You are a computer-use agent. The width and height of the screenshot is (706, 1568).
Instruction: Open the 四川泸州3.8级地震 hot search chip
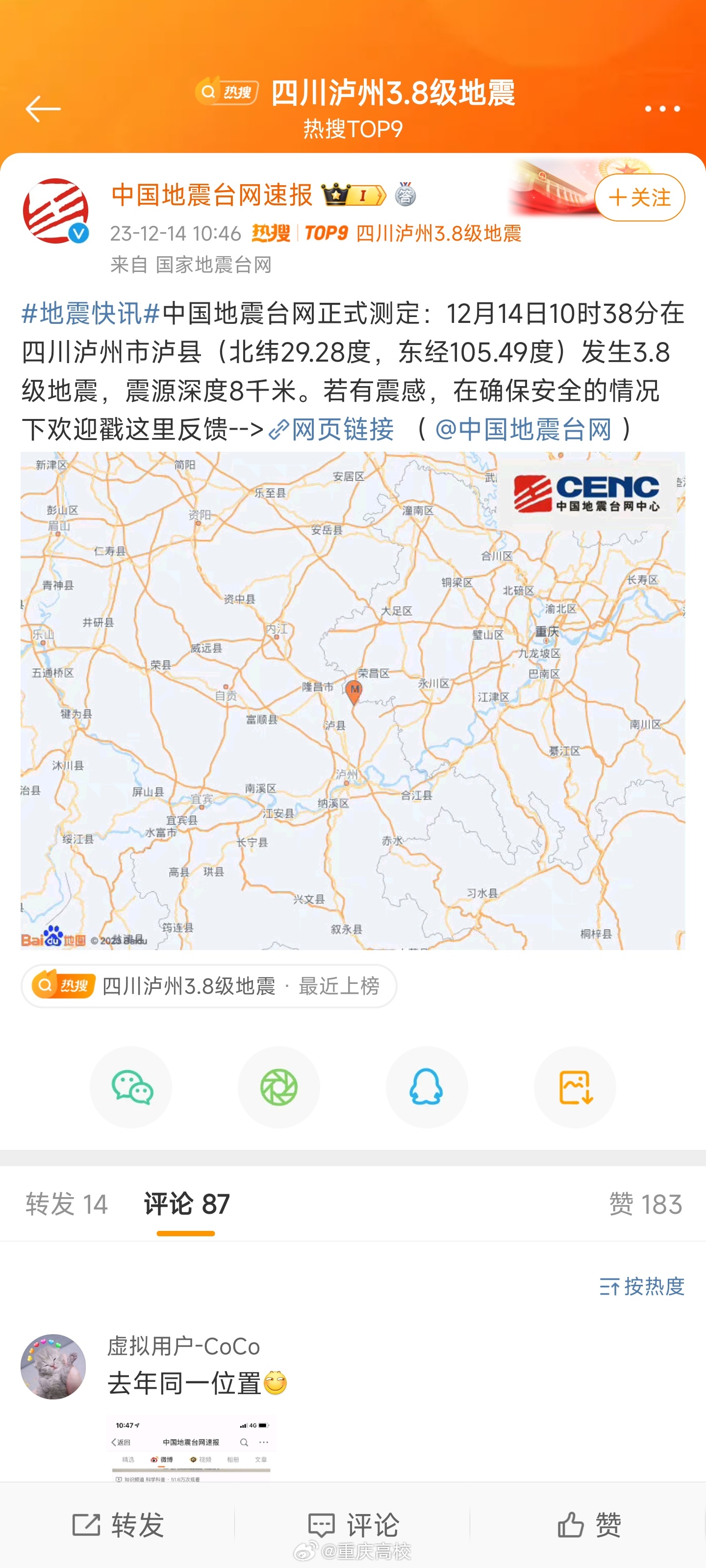click(209, 985)
